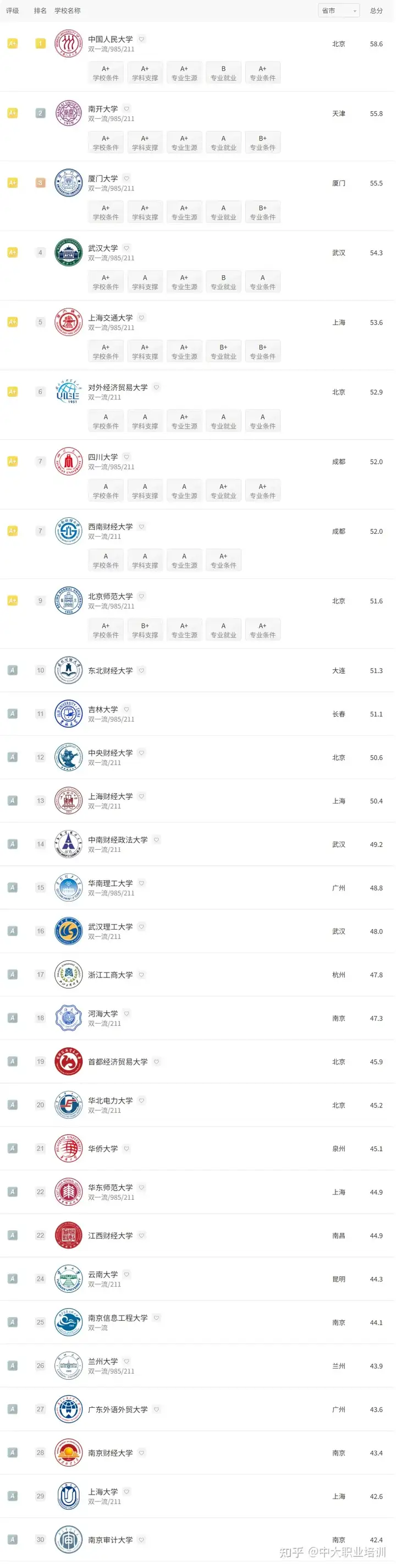Favorite 南开大学 with the heart icon
Viewport: 396px width, 1568px height.
coord(127,109)
